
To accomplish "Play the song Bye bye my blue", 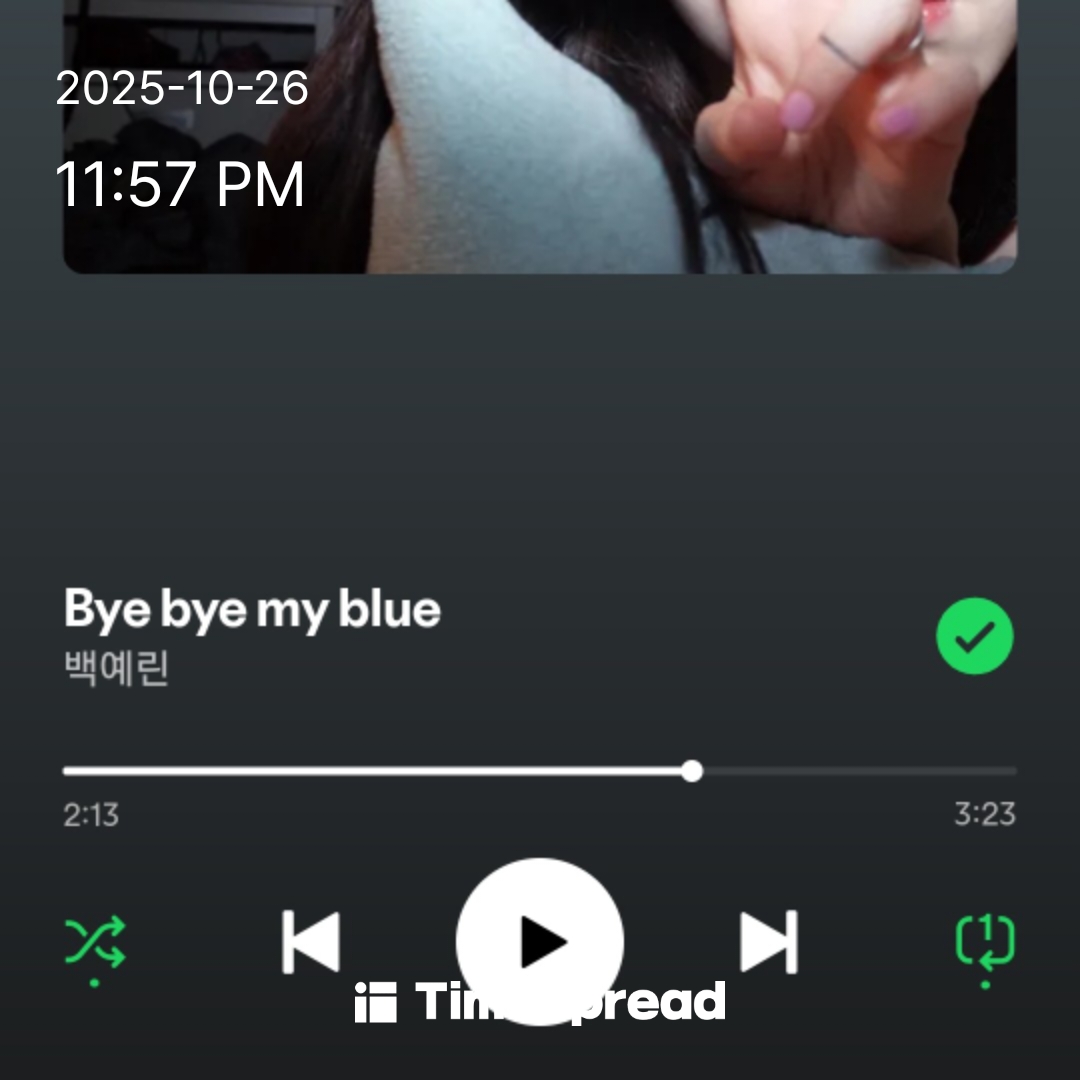I will coord(540,940).
